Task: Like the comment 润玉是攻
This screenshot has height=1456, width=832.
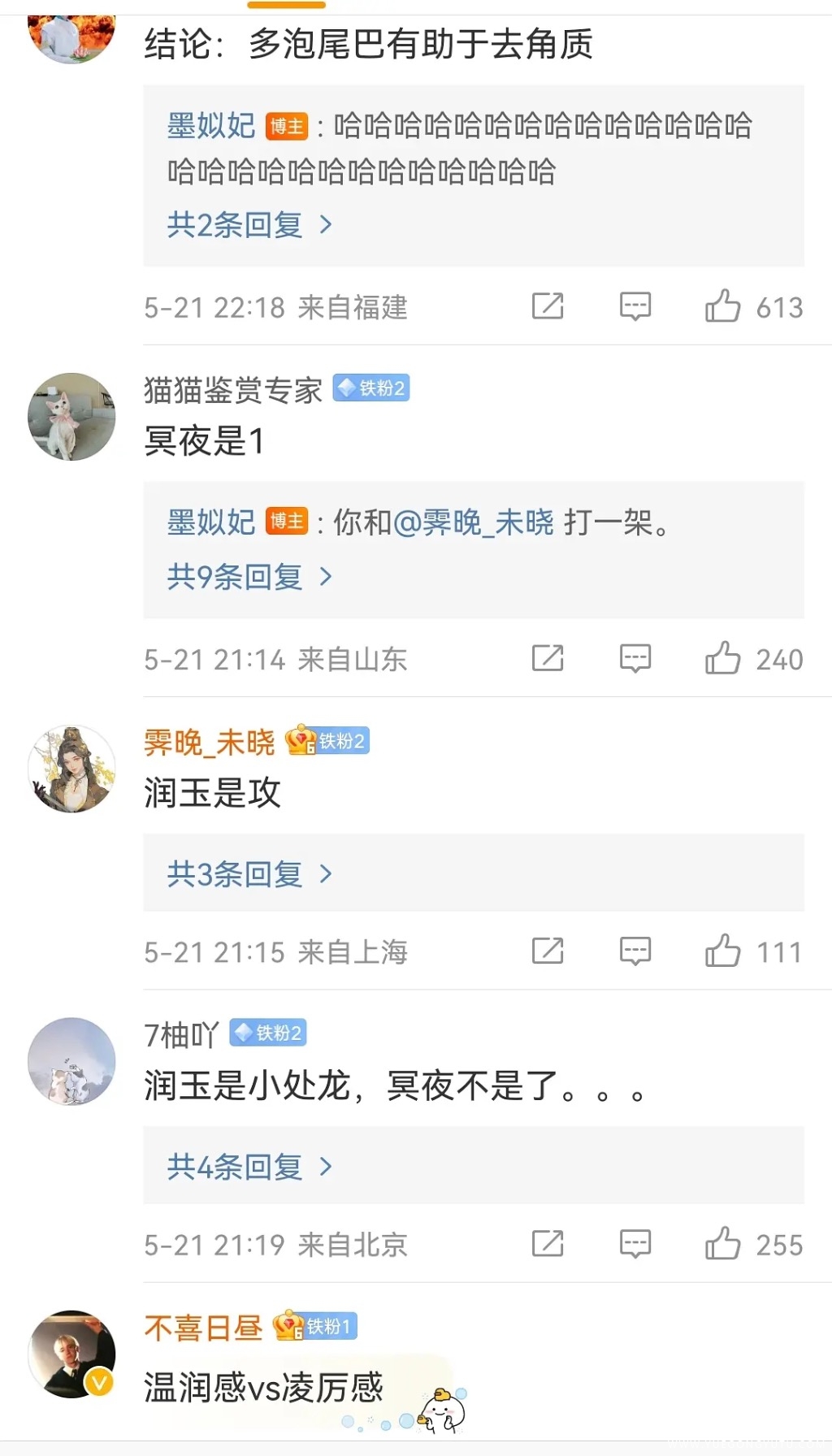Action: tap(722, 951)
